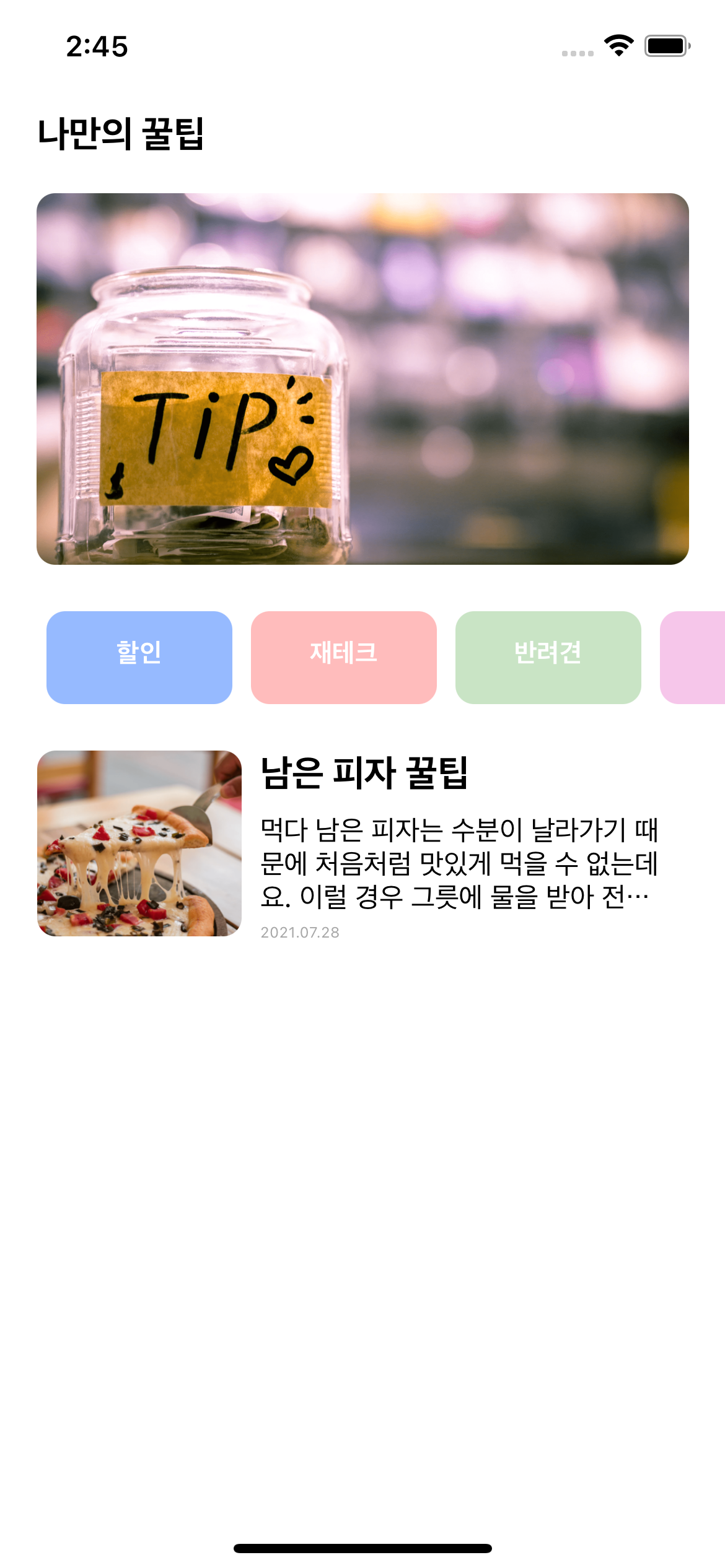
Task: Open the TIP jar banner image
Action: 362,378
